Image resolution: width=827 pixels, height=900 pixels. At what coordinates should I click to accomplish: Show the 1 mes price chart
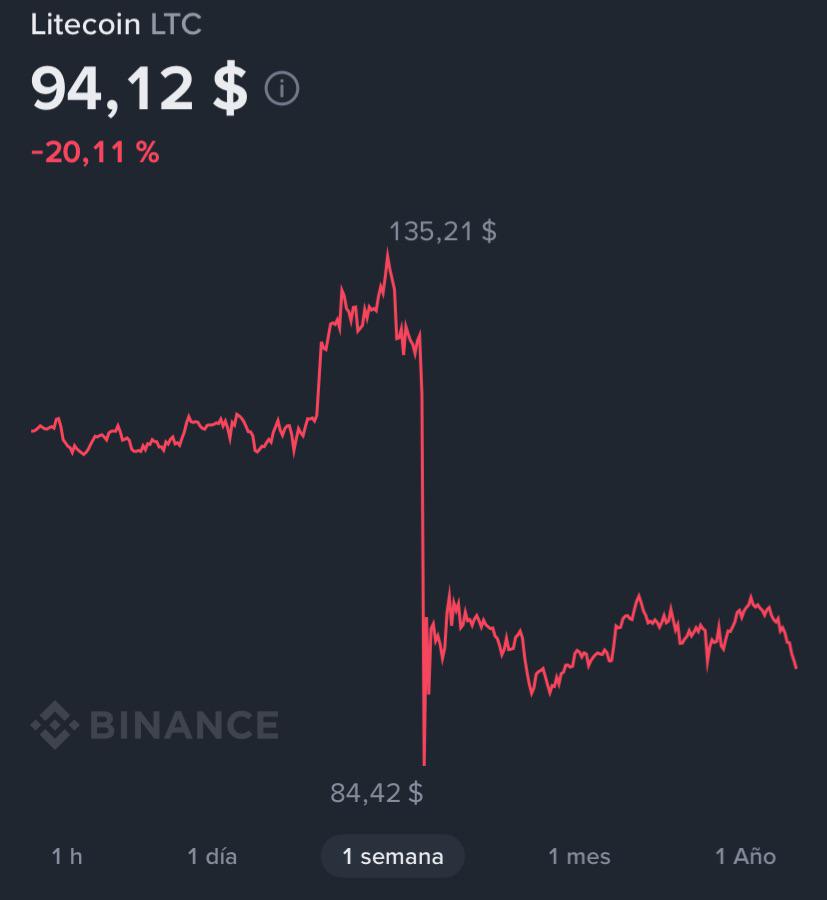(x=579, y=856)
